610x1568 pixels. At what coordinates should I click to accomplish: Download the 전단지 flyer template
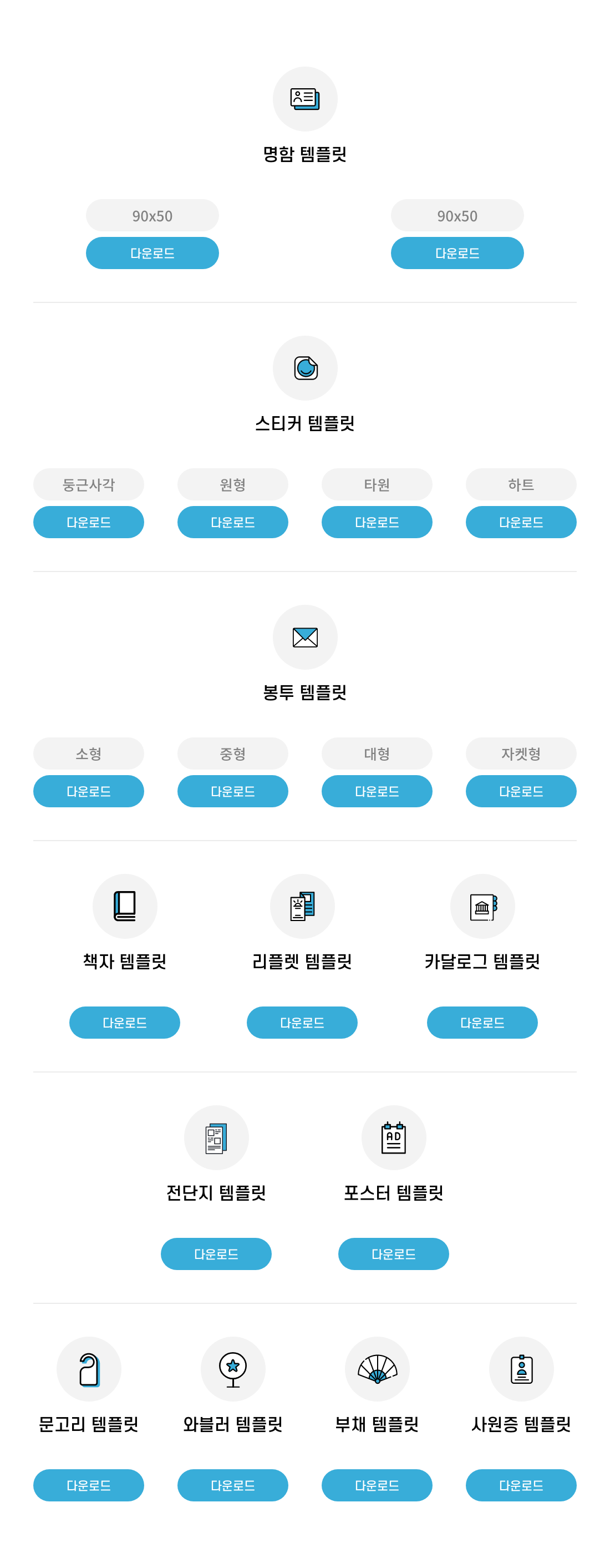[216, 1253]
